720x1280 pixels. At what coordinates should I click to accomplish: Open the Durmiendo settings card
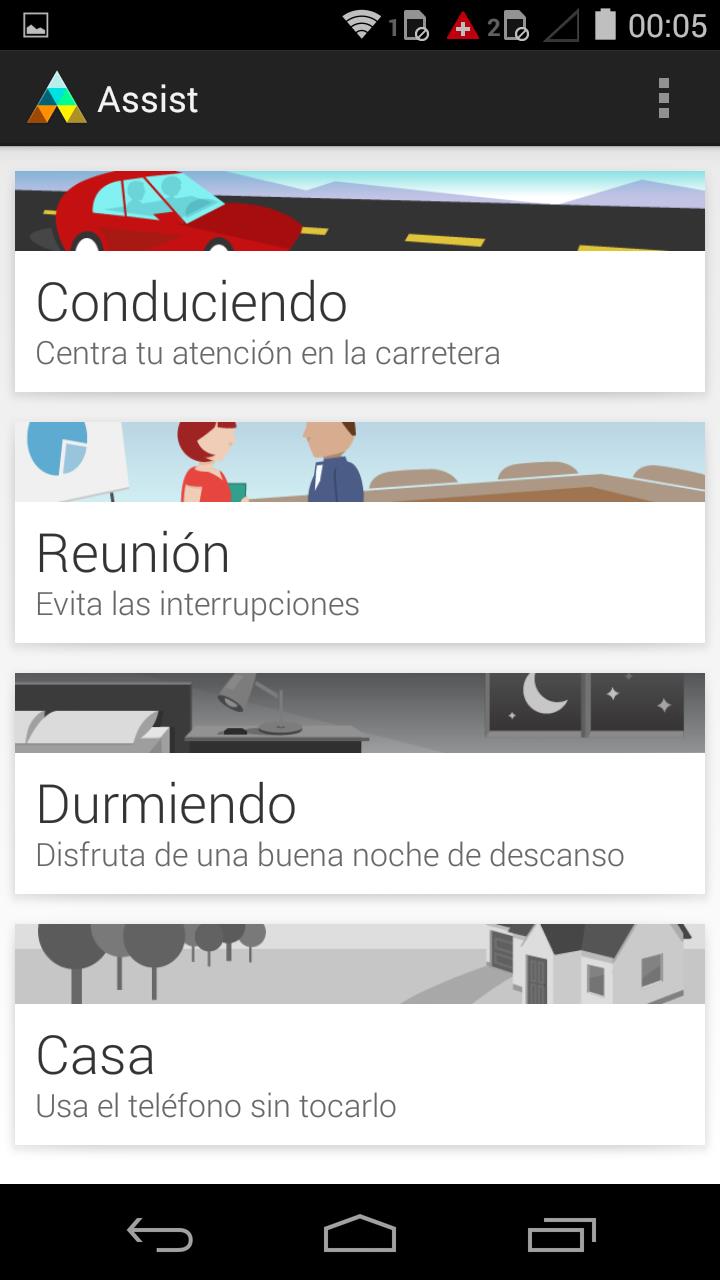click(x=359, y=784)
